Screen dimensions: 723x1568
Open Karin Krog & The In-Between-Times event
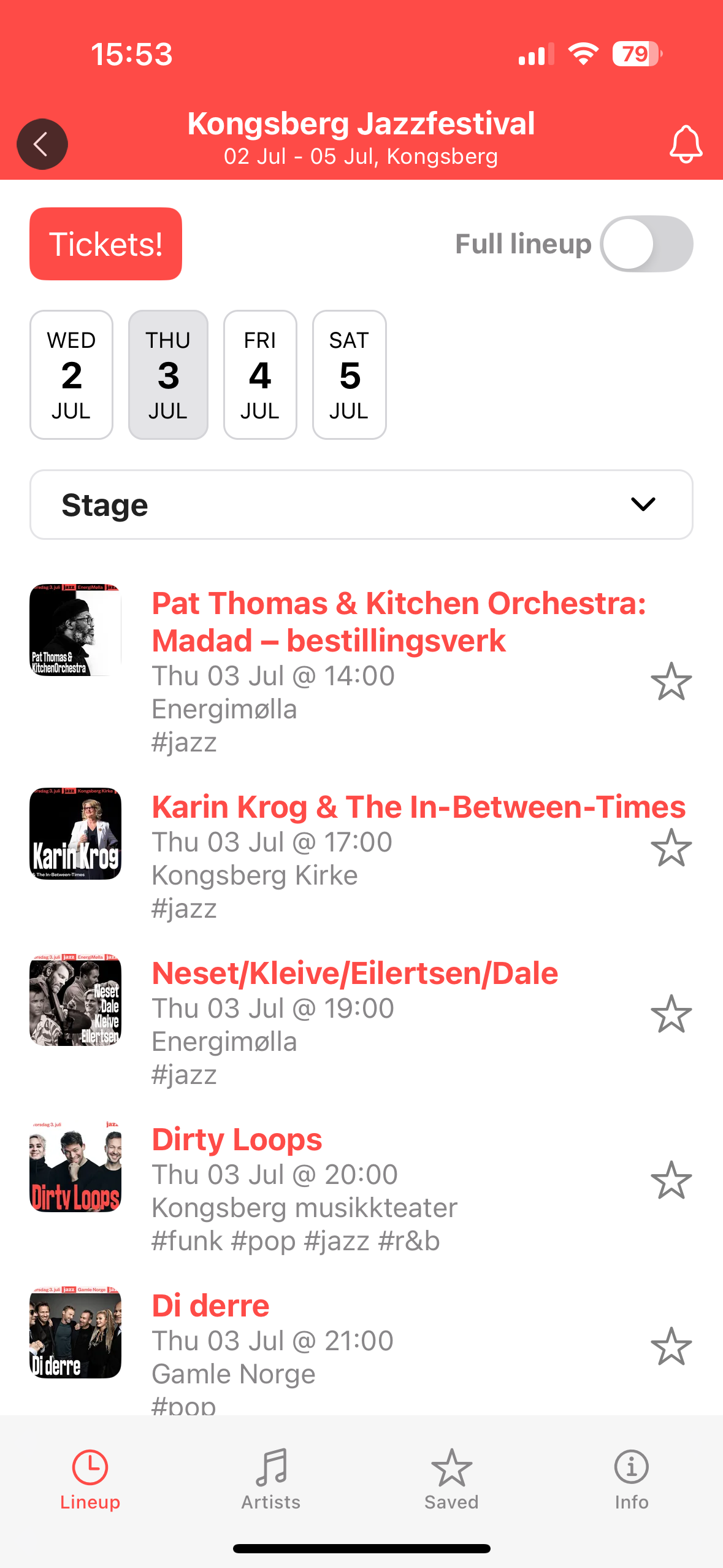[418, 807]
